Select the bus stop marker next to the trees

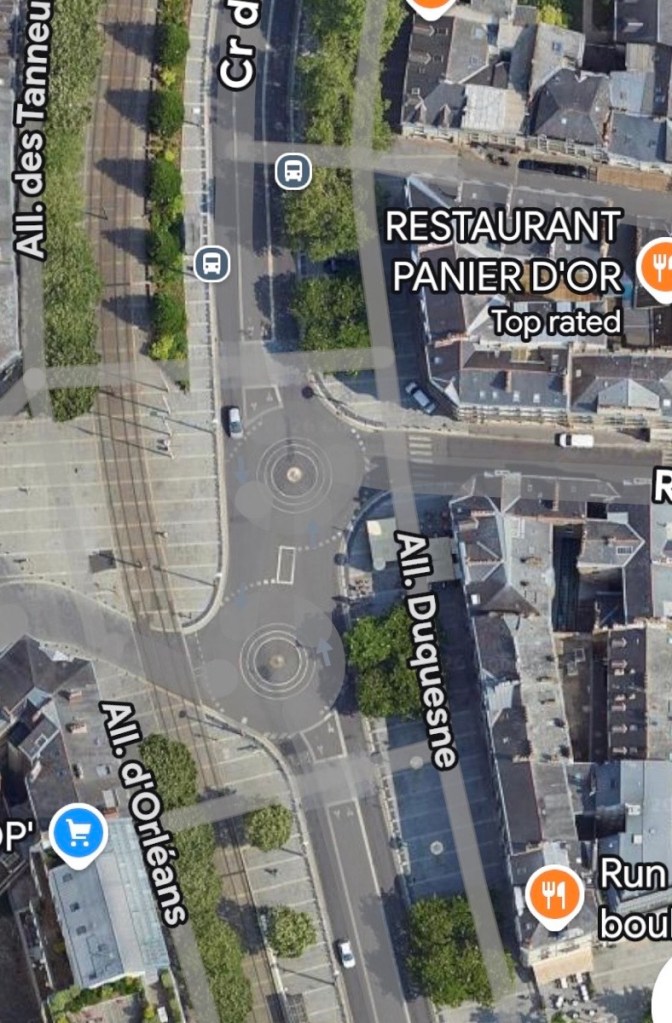[293, 171]
